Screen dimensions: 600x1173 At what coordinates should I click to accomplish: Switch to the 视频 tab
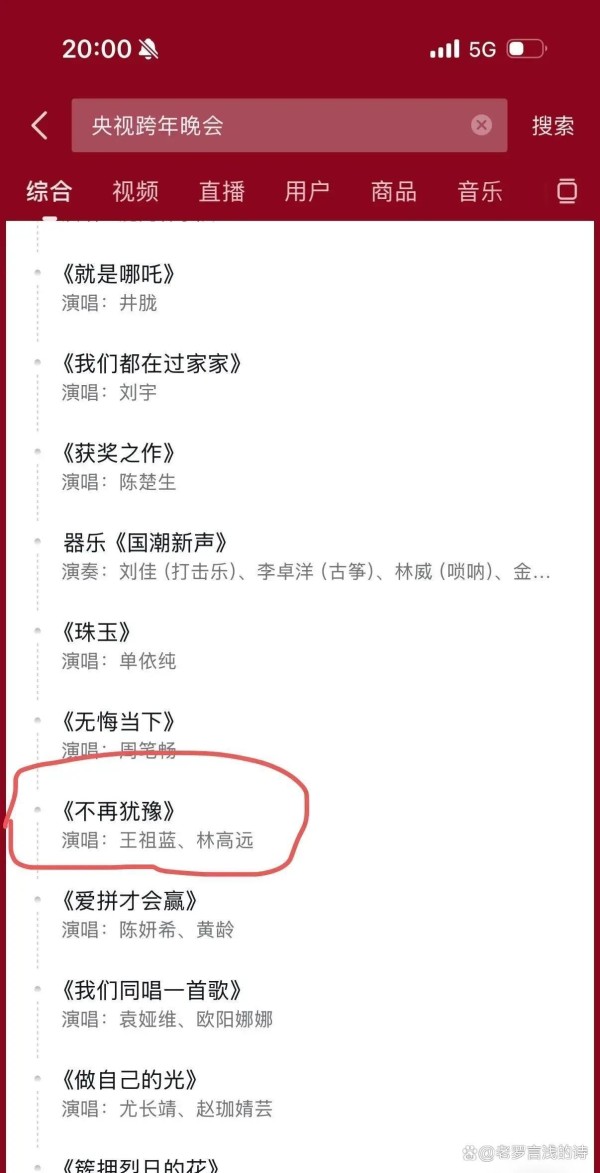pos(135,191)
